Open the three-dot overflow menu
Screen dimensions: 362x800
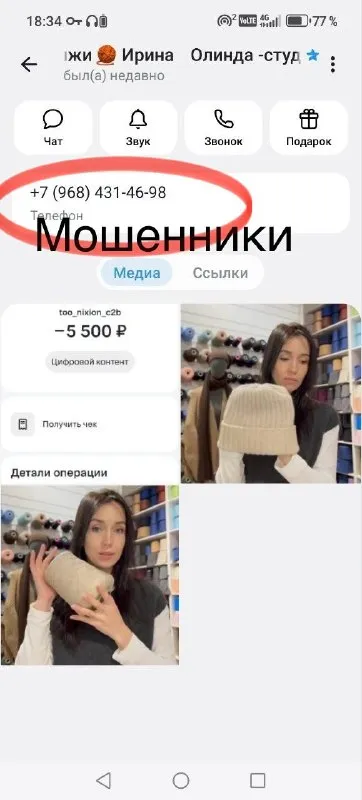coord(332,64)
